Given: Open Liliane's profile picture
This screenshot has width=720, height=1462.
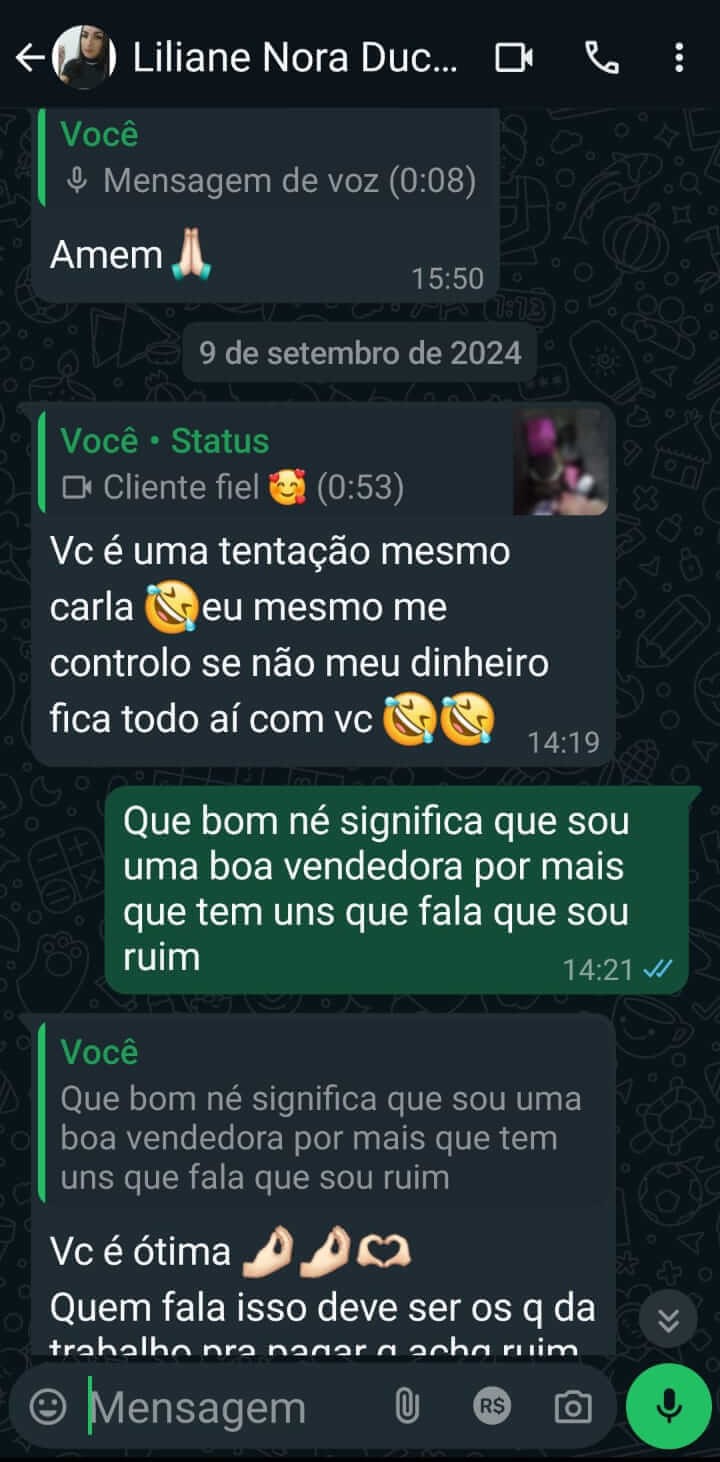Looking at the screenshot, I should pos(84,57).
